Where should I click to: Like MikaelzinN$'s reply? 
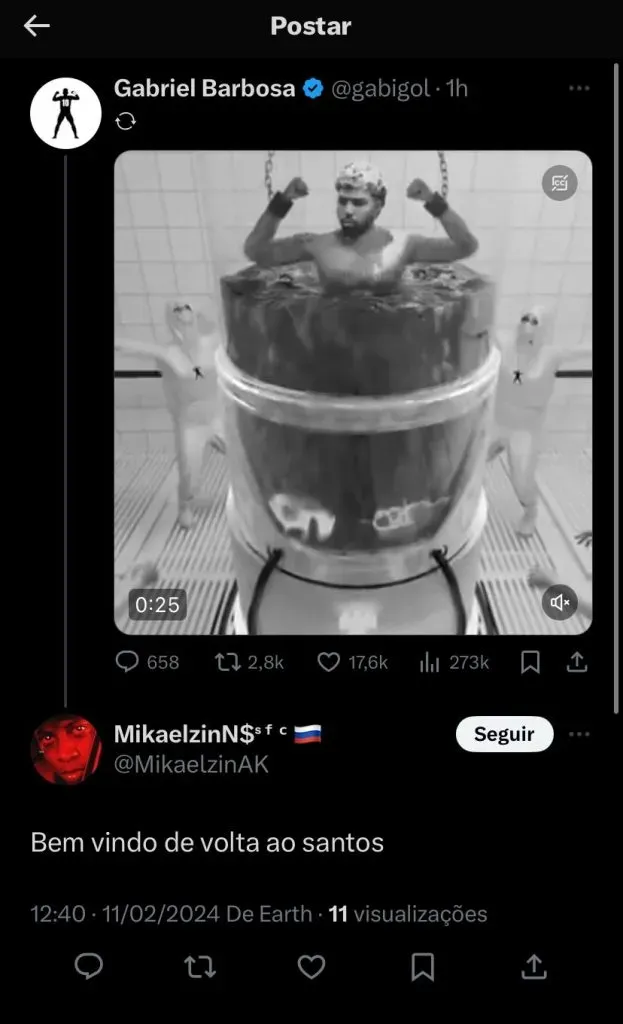click(312, 966)
